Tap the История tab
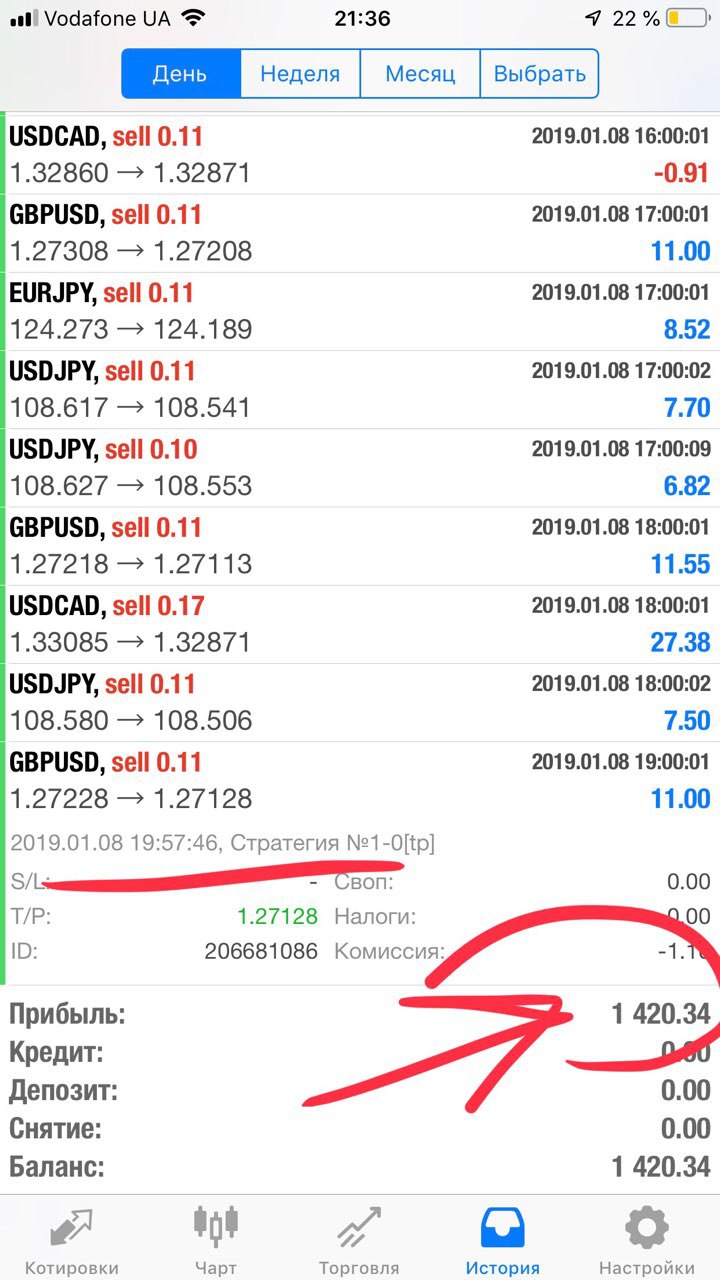This screenshot has height=1280, width=720. click(503, 1240)
